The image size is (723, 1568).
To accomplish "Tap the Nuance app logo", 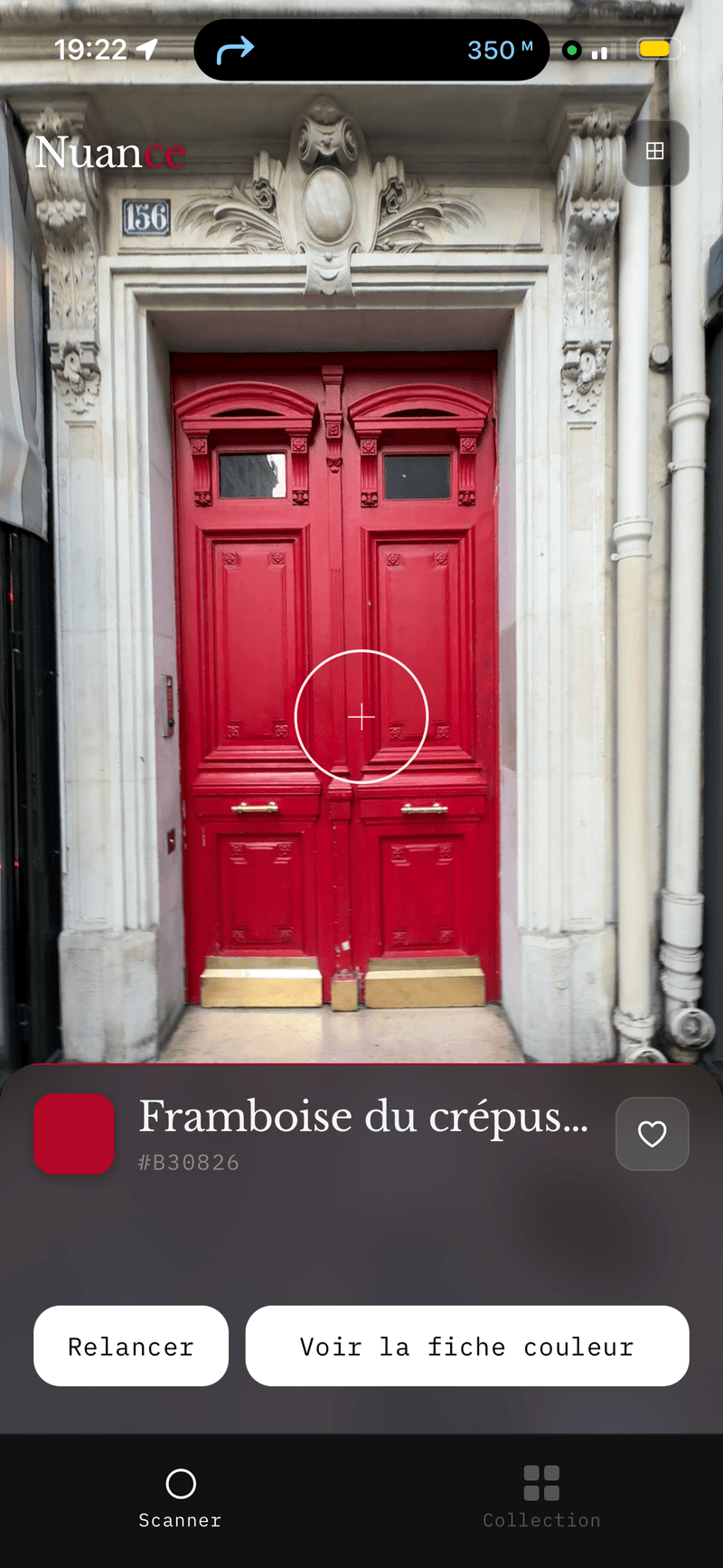I will [110, 152].
